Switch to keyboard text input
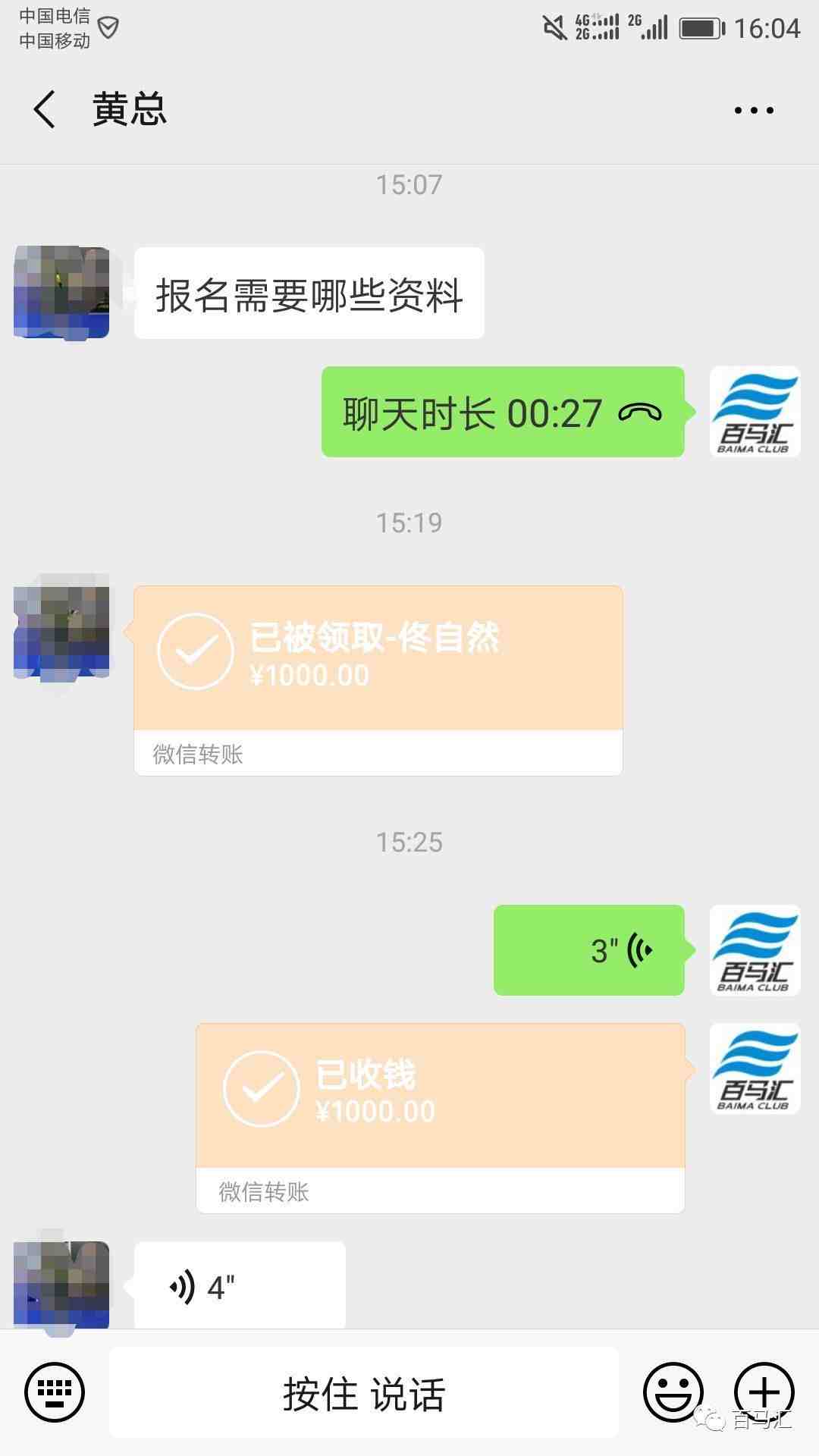Image resolution: width=819 pixels, height=1456 pixels. [55, 1392]
